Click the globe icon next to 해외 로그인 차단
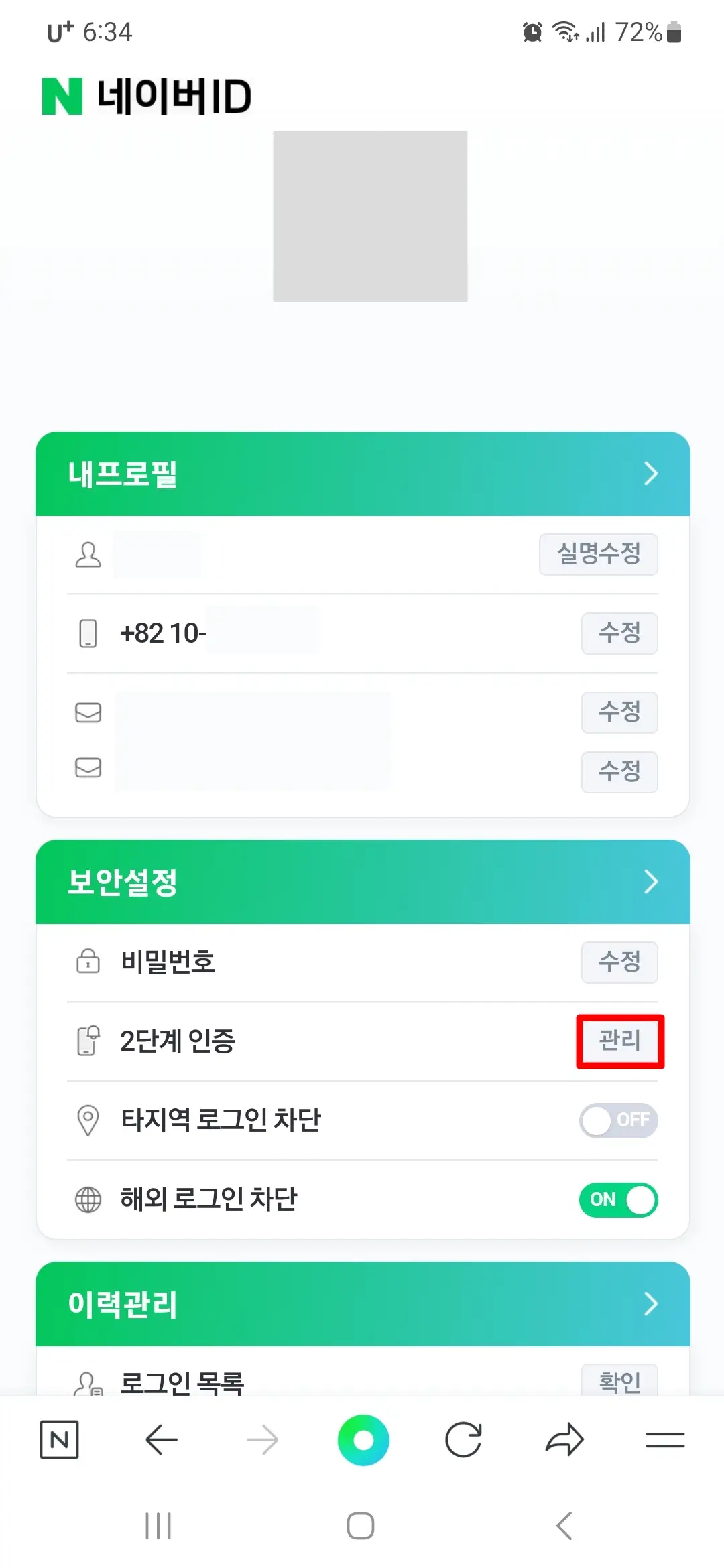The image size is (724, 1568). [88, 1199]
